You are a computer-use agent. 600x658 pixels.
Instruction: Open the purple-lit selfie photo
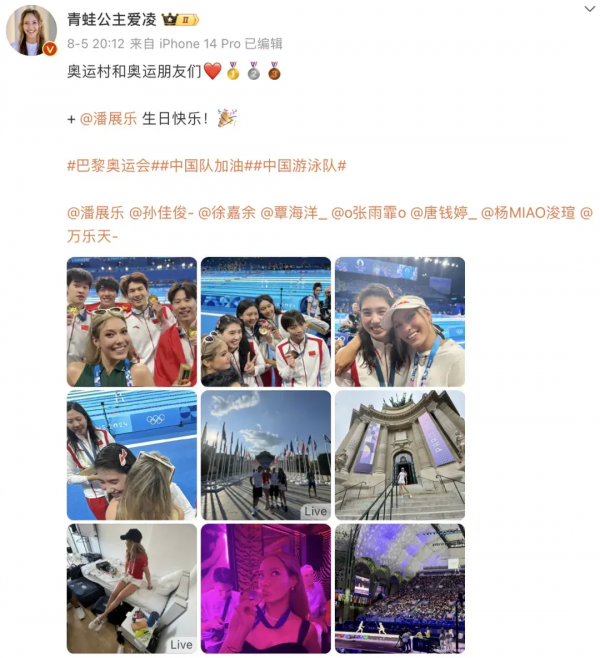(265, 588)
